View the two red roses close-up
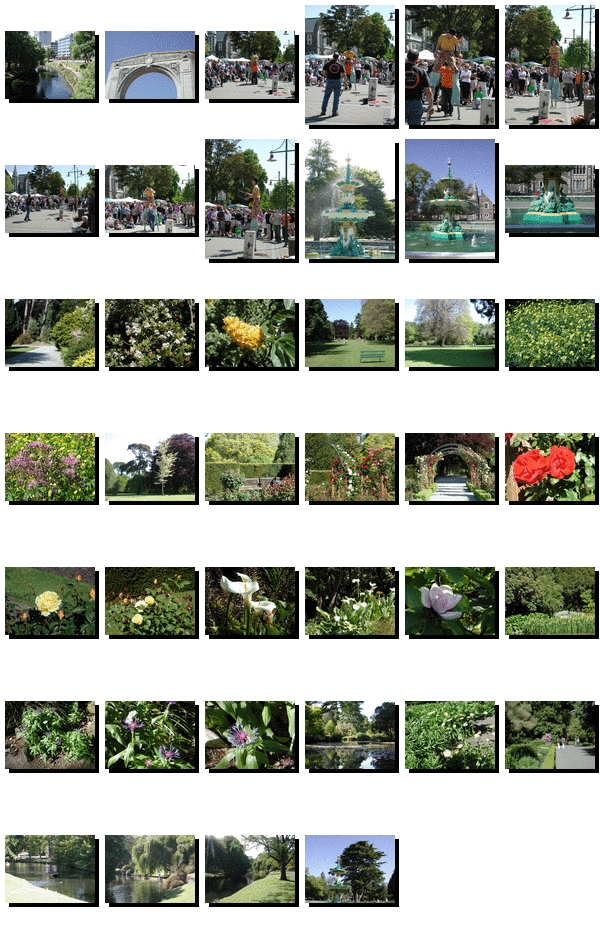 tap(550, 466)
